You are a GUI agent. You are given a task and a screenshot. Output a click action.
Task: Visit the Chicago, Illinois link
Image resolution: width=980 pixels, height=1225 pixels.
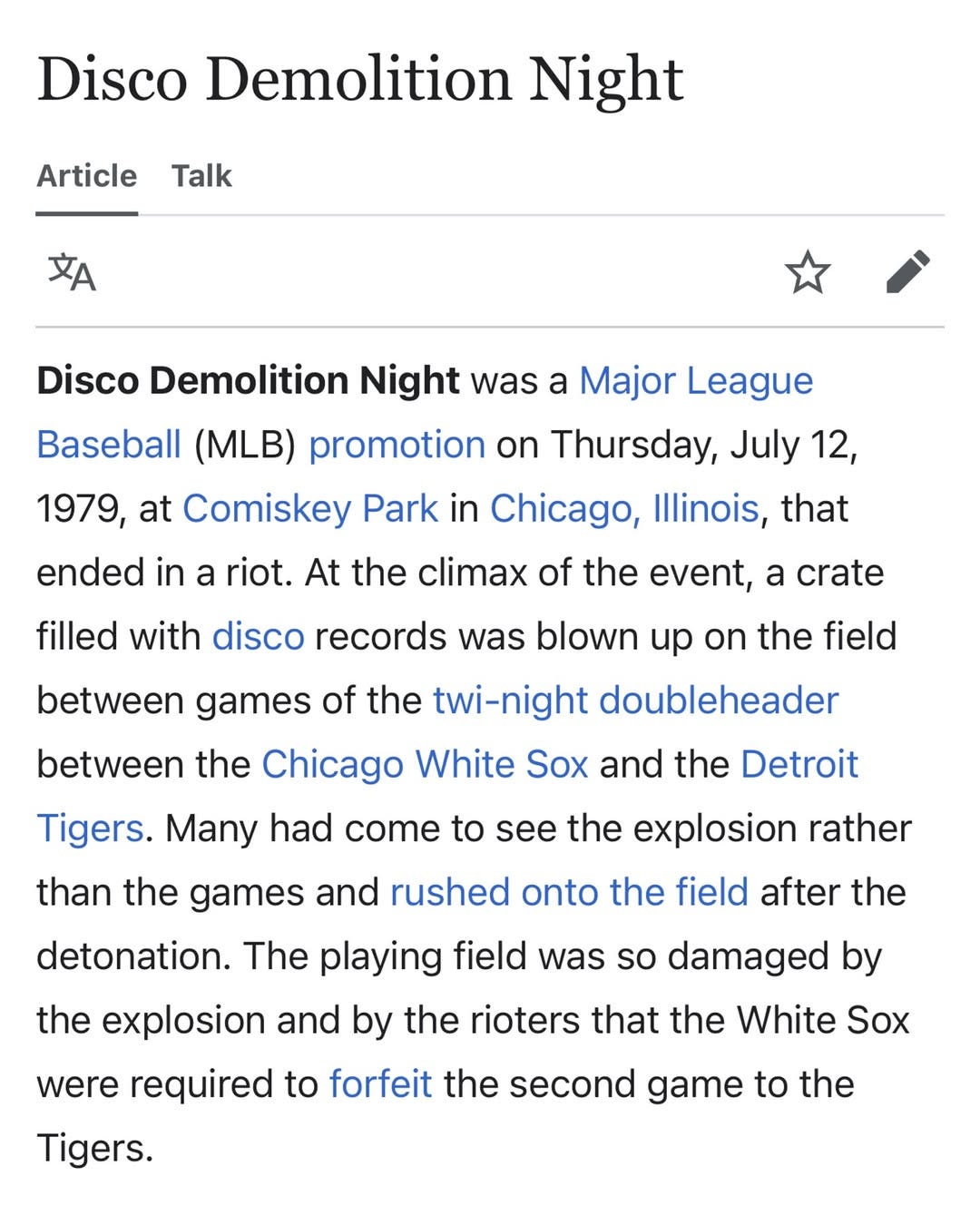[623, 509]
